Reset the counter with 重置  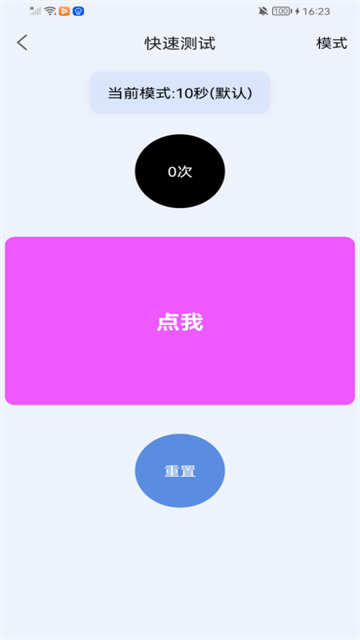pyautogui.click(x=180, y=471)
